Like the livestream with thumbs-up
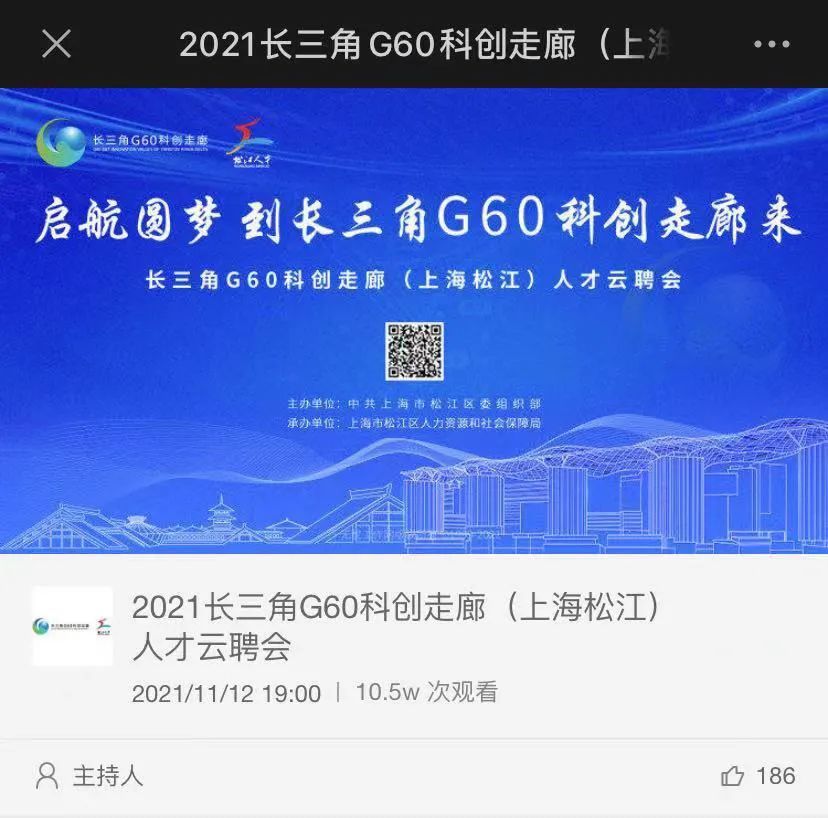The image size is (828, 818). coord(733,776)
